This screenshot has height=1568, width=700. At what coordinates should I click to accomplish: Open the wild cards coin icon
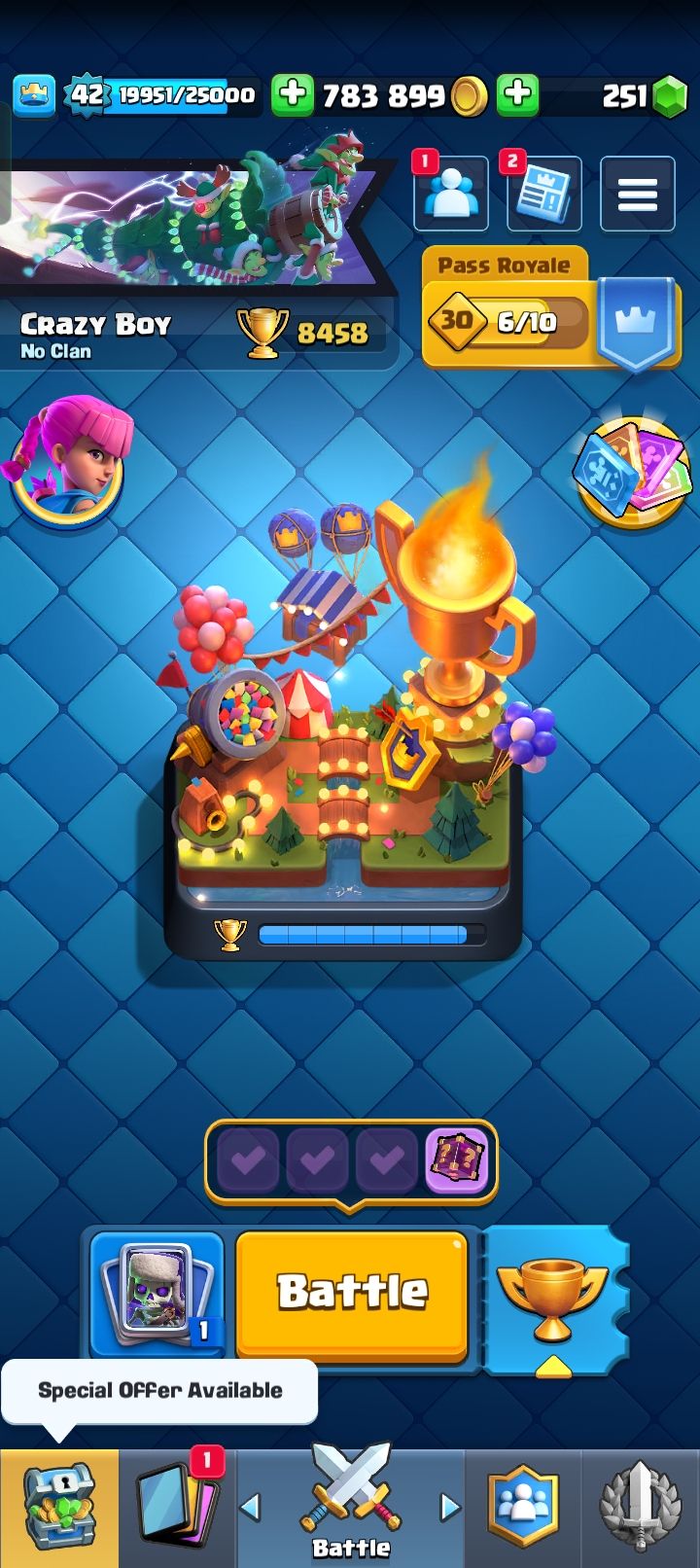click(632, 474)
